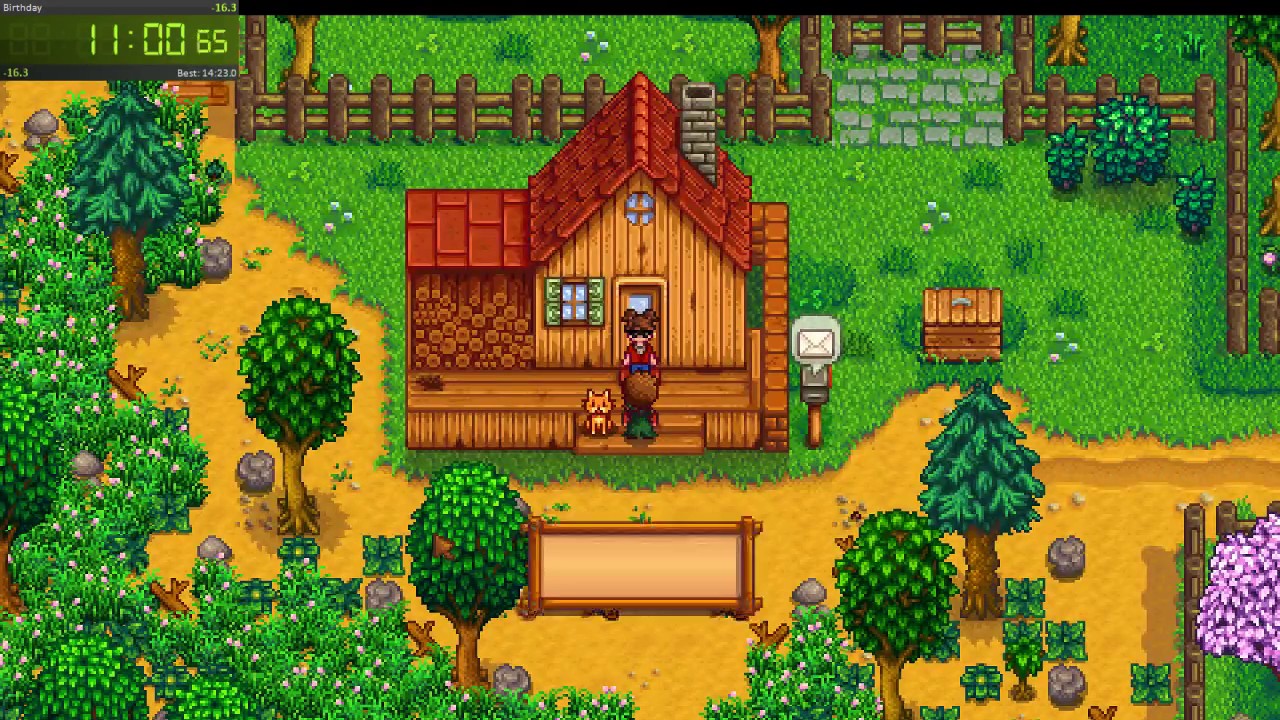Screen dimensions: 1280x720
Task: Open the wooden shipping bin
Action: [962, 323]
